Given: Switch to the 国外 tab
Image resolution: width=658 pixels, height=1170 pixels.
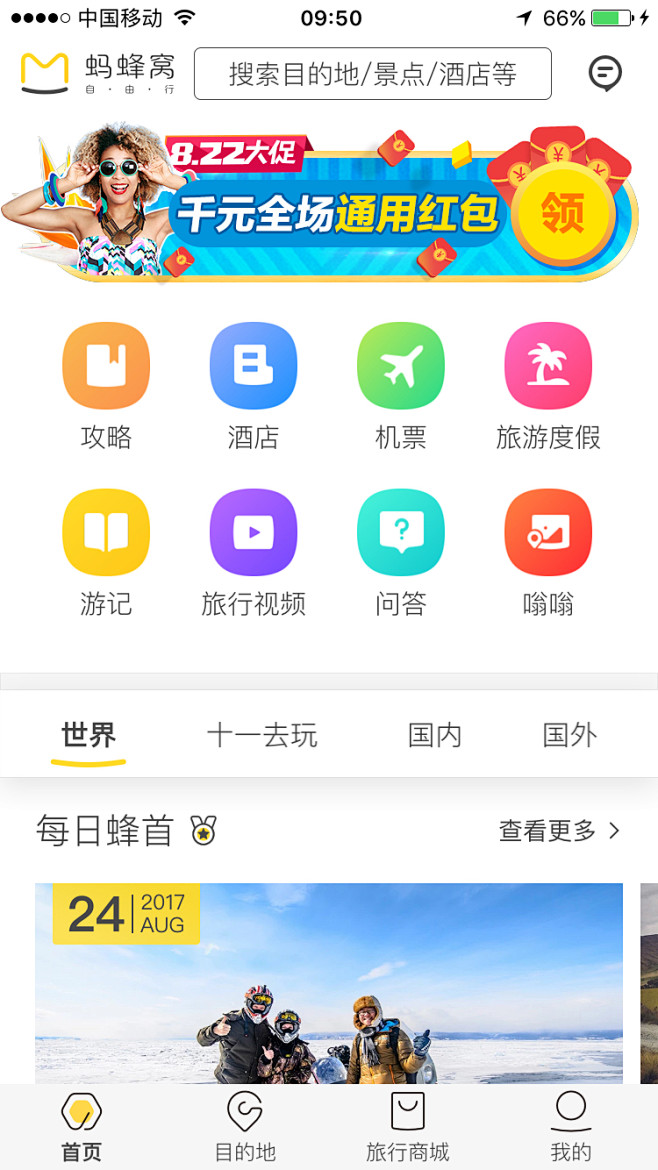Looking at the screenshot, I should (x=570, y=736).
